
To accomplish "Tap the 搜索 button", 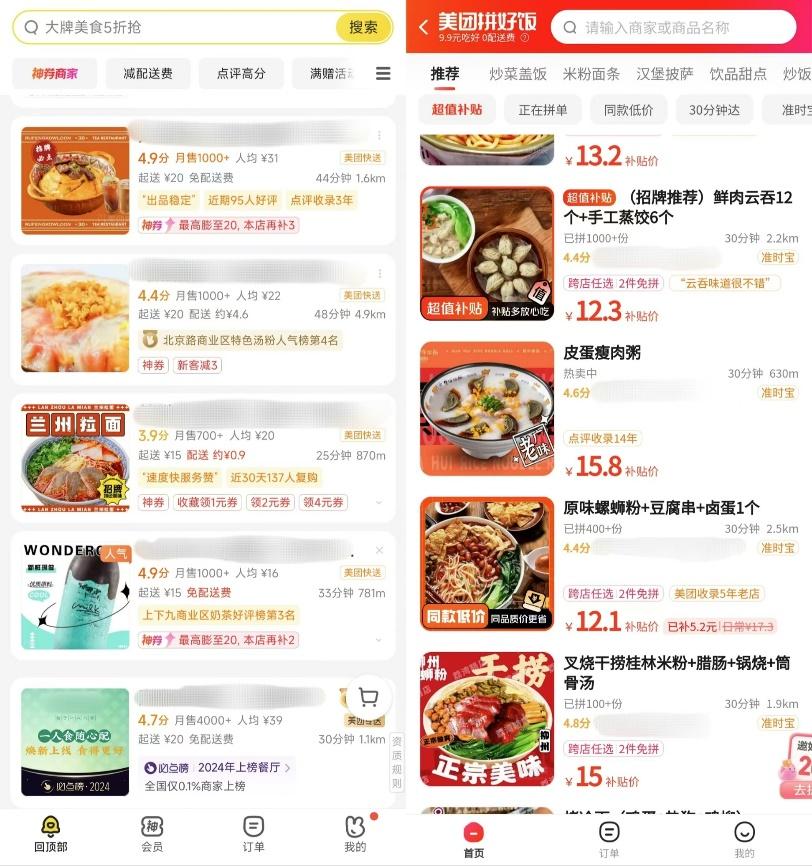I will 363,27.
